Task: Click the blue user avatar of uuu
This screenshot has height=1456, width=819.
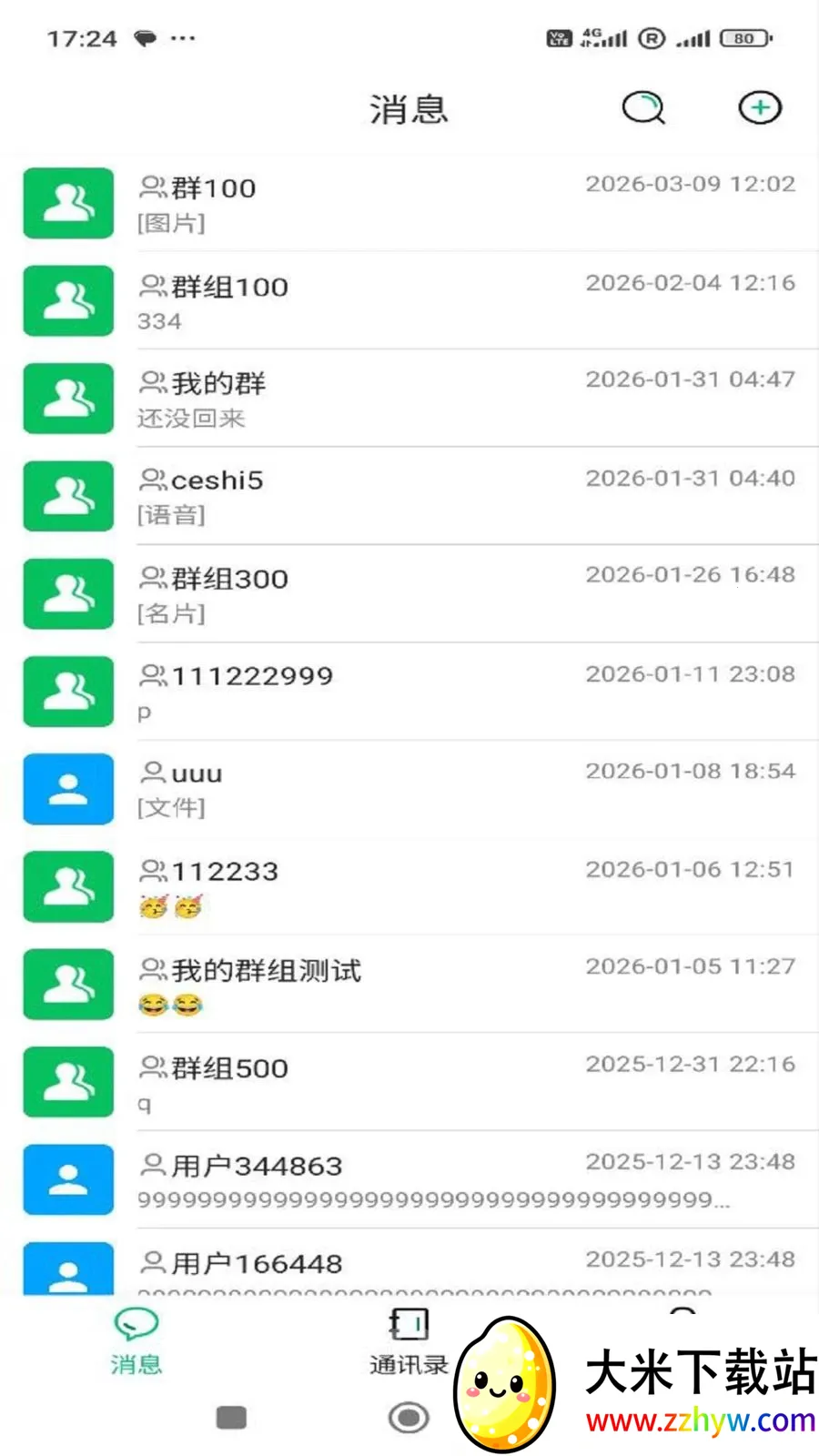Action: (68, 790)
